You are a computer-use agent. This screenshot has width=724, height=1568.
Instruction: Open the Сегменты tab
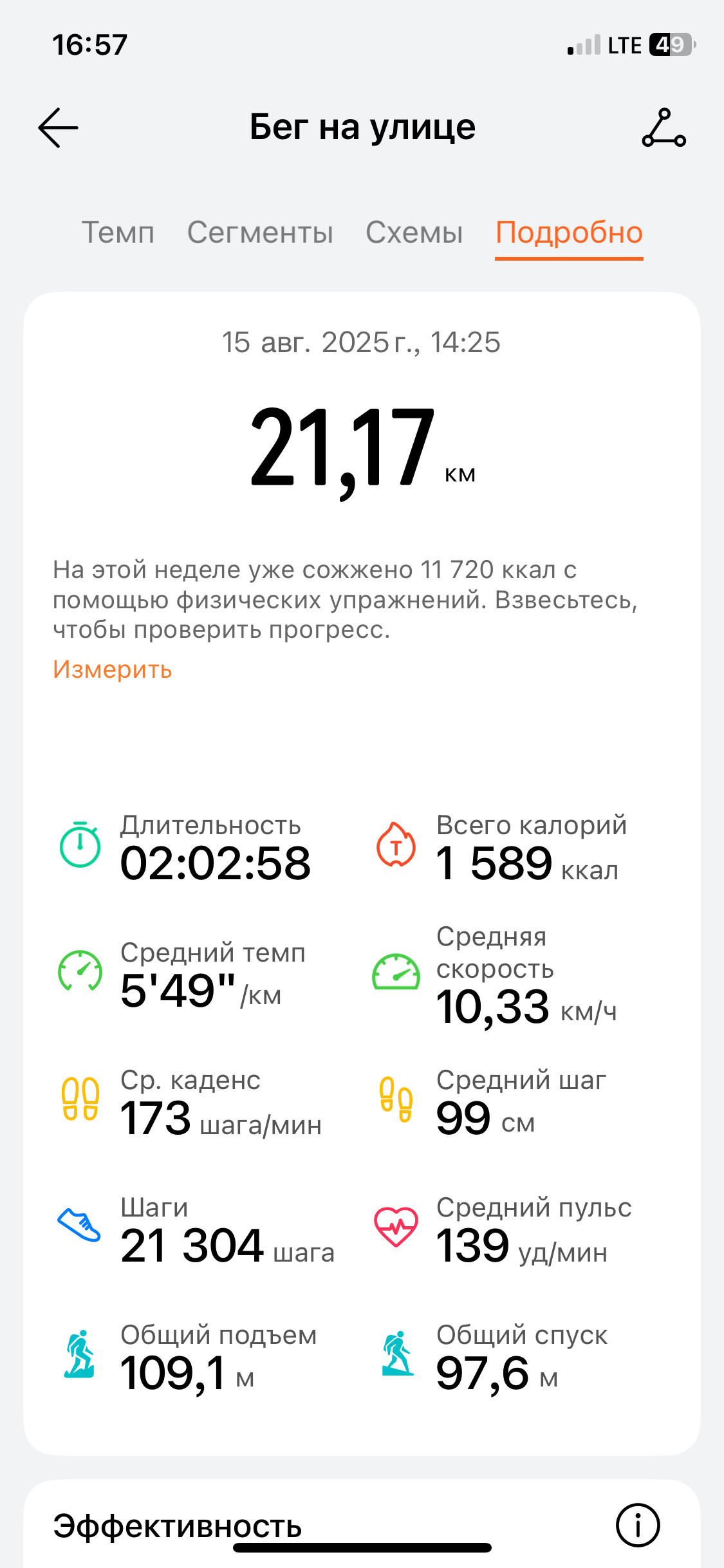[260, 232]
